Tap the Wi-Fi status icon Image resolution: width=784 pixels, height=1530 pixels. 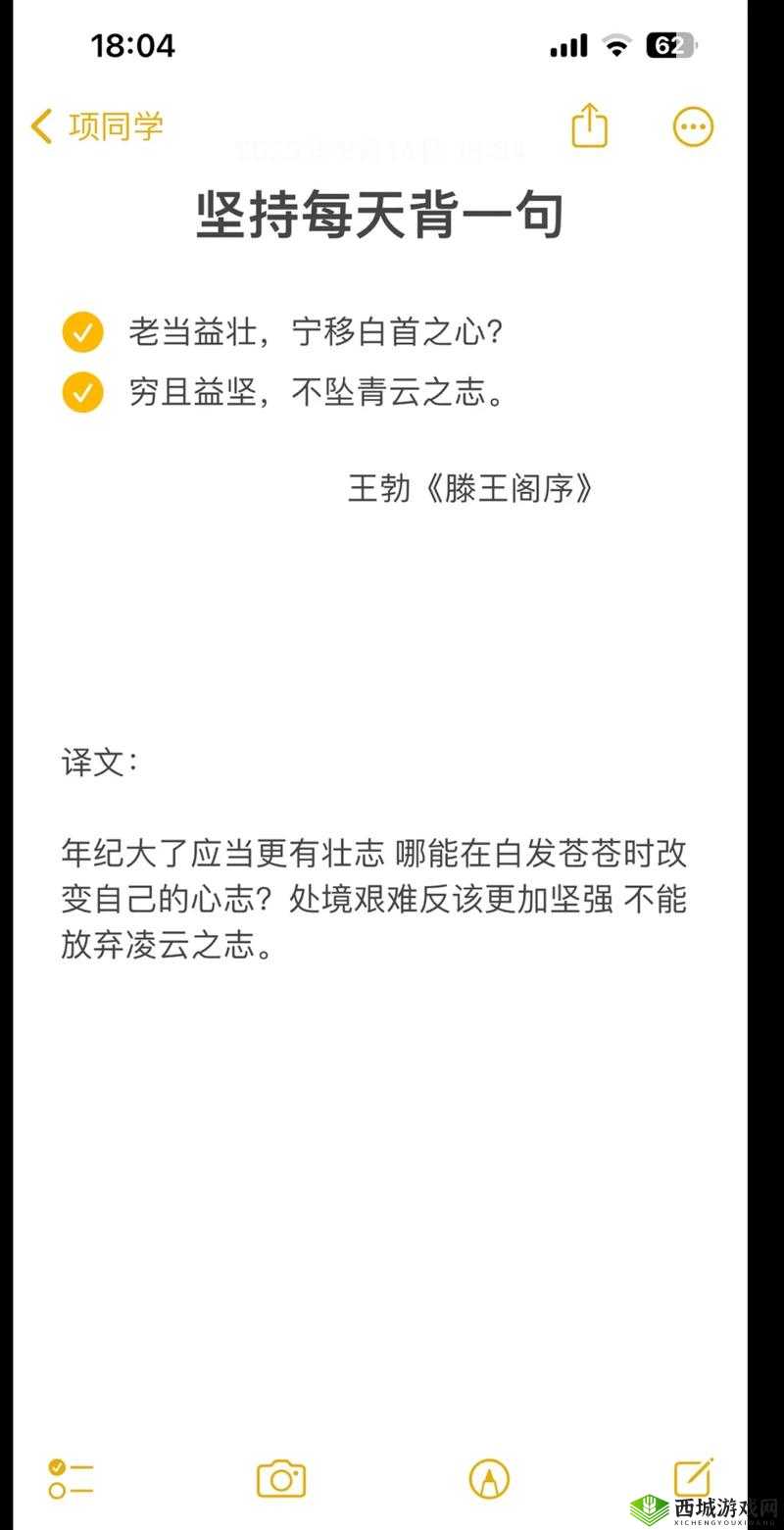pyautogui.click(x=615, y=46)
